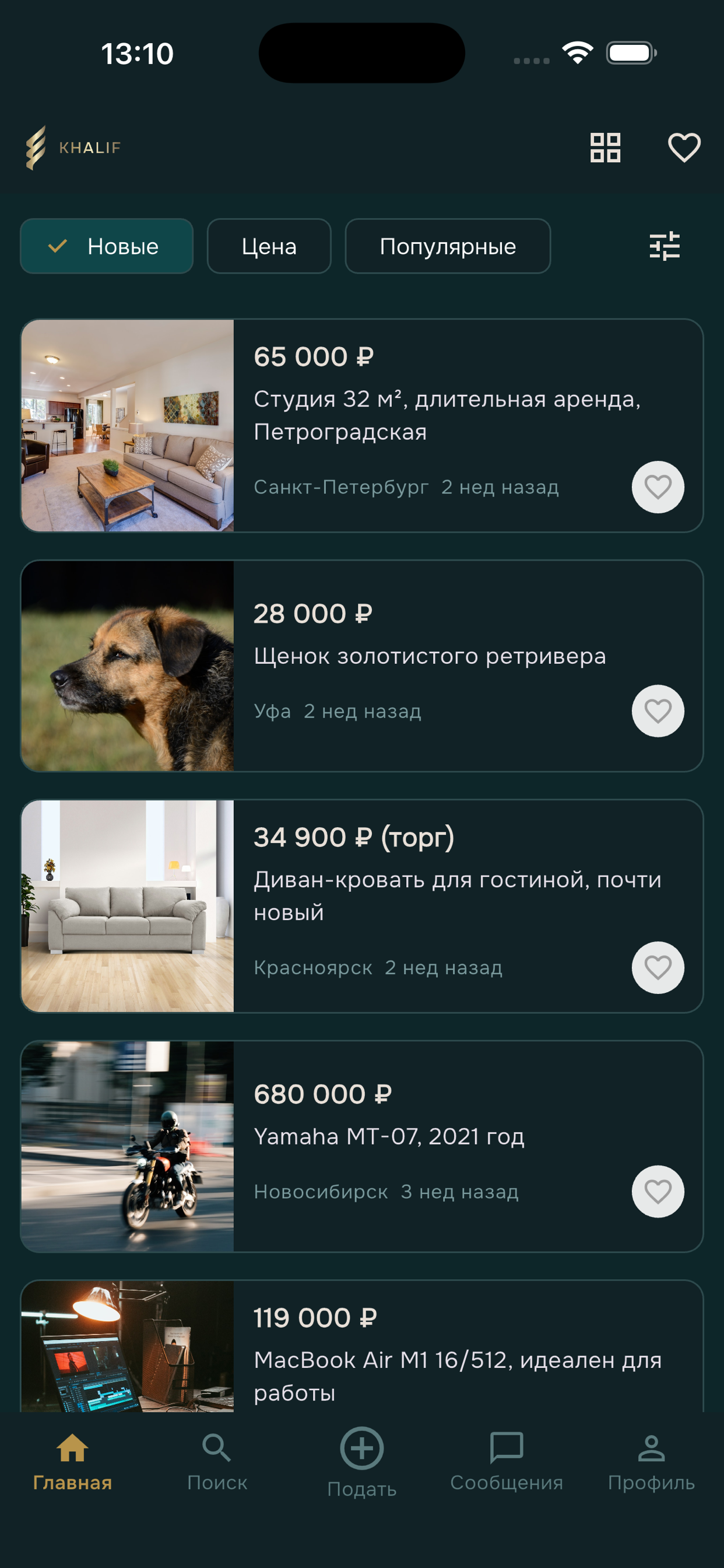Deselect the Новые filter chip

point(107,246)
